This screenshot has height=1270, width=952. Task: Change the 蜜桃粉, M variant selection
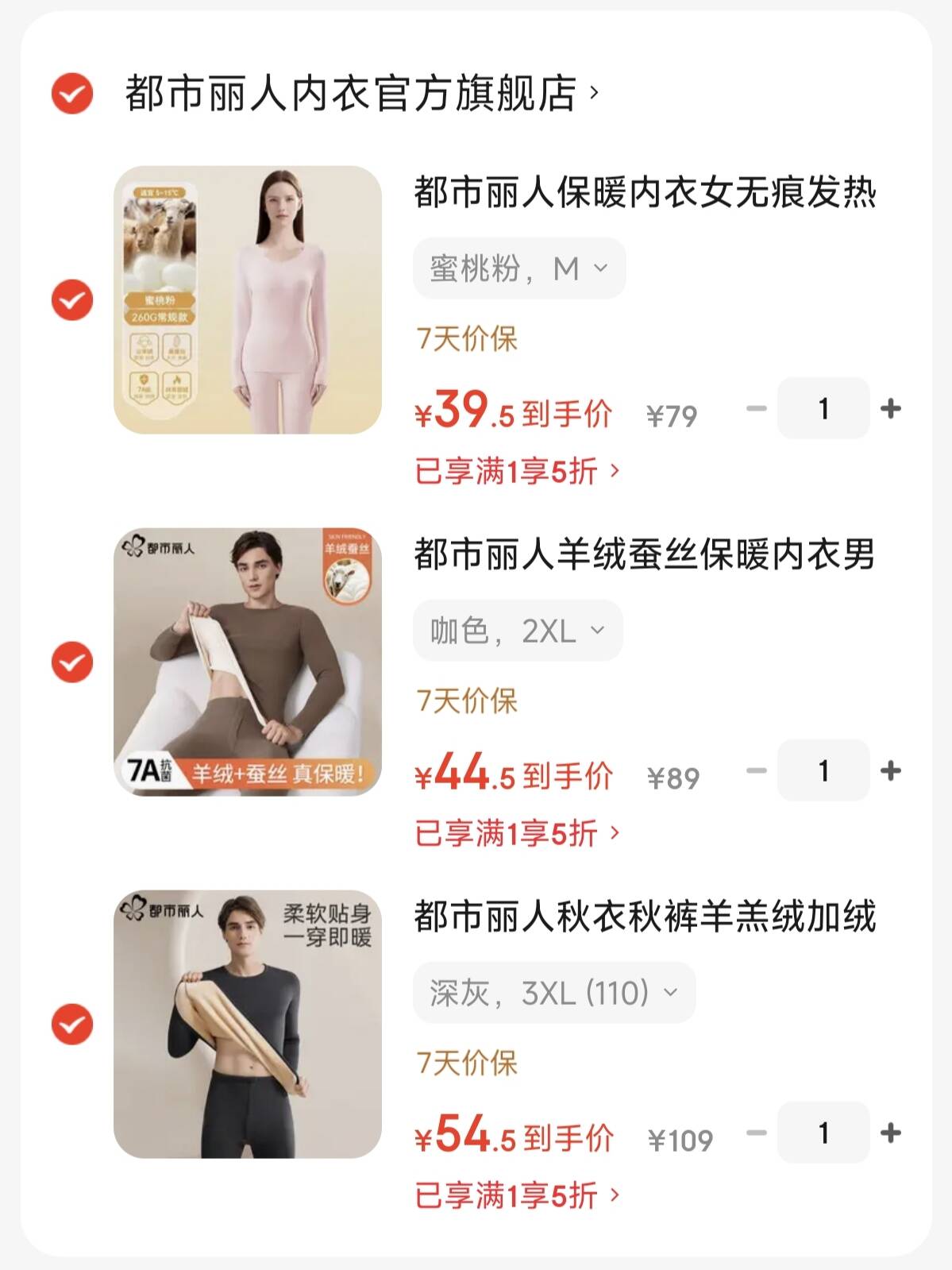[x=519, y=268]
